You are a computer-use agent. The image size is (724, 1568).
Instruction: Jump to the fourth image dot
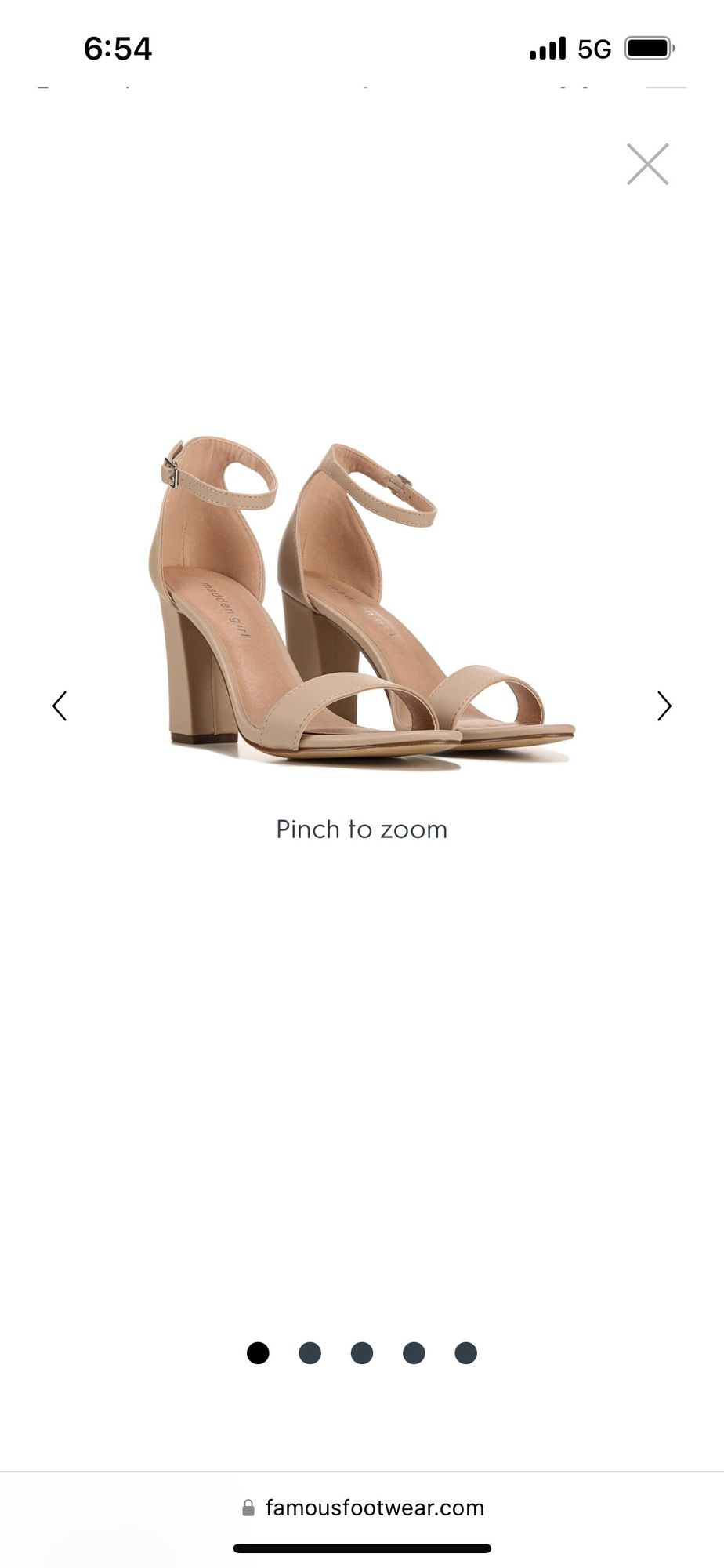pyautogui.click(x=414, y=1353)
